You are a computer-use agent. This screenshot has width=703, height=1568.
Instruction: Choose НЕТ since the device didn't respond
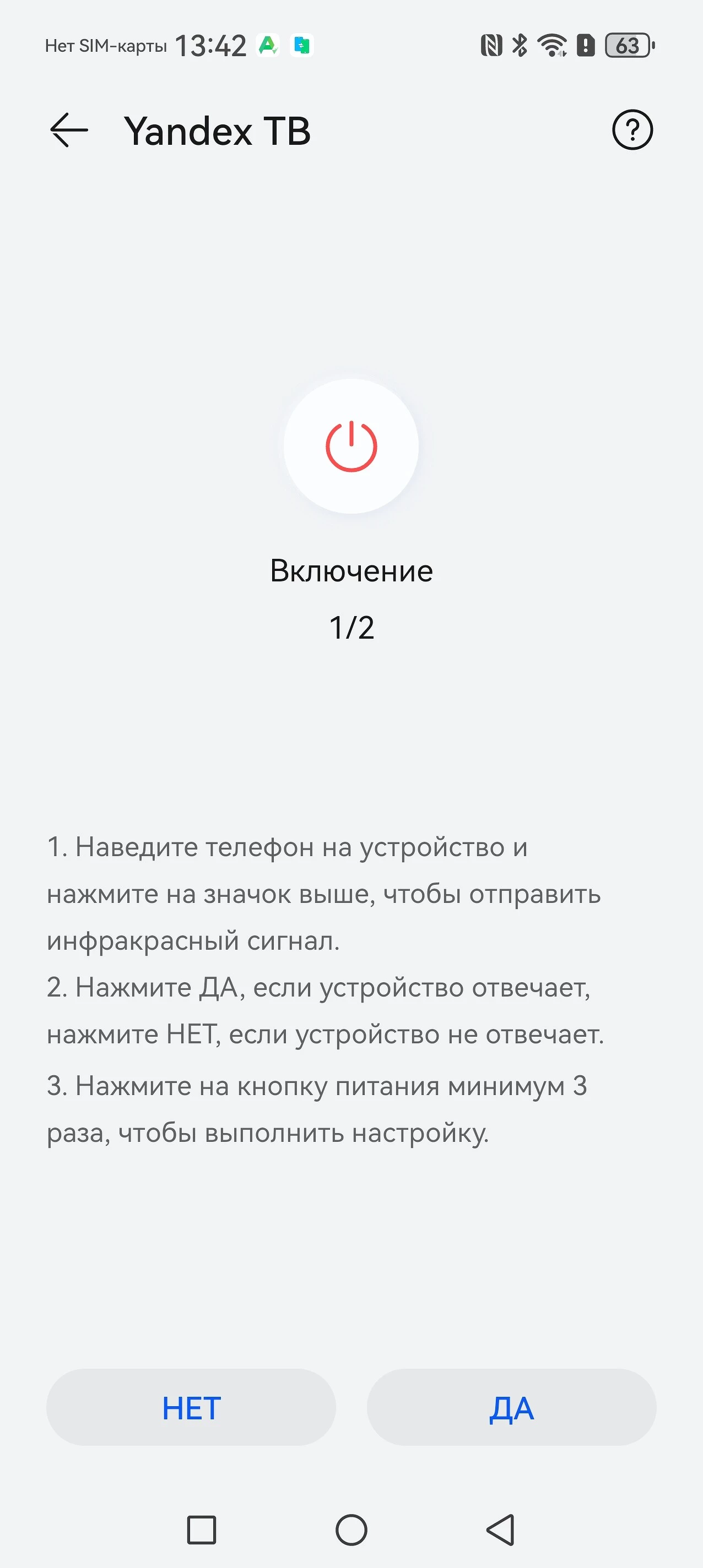[x=191, y=1407]
